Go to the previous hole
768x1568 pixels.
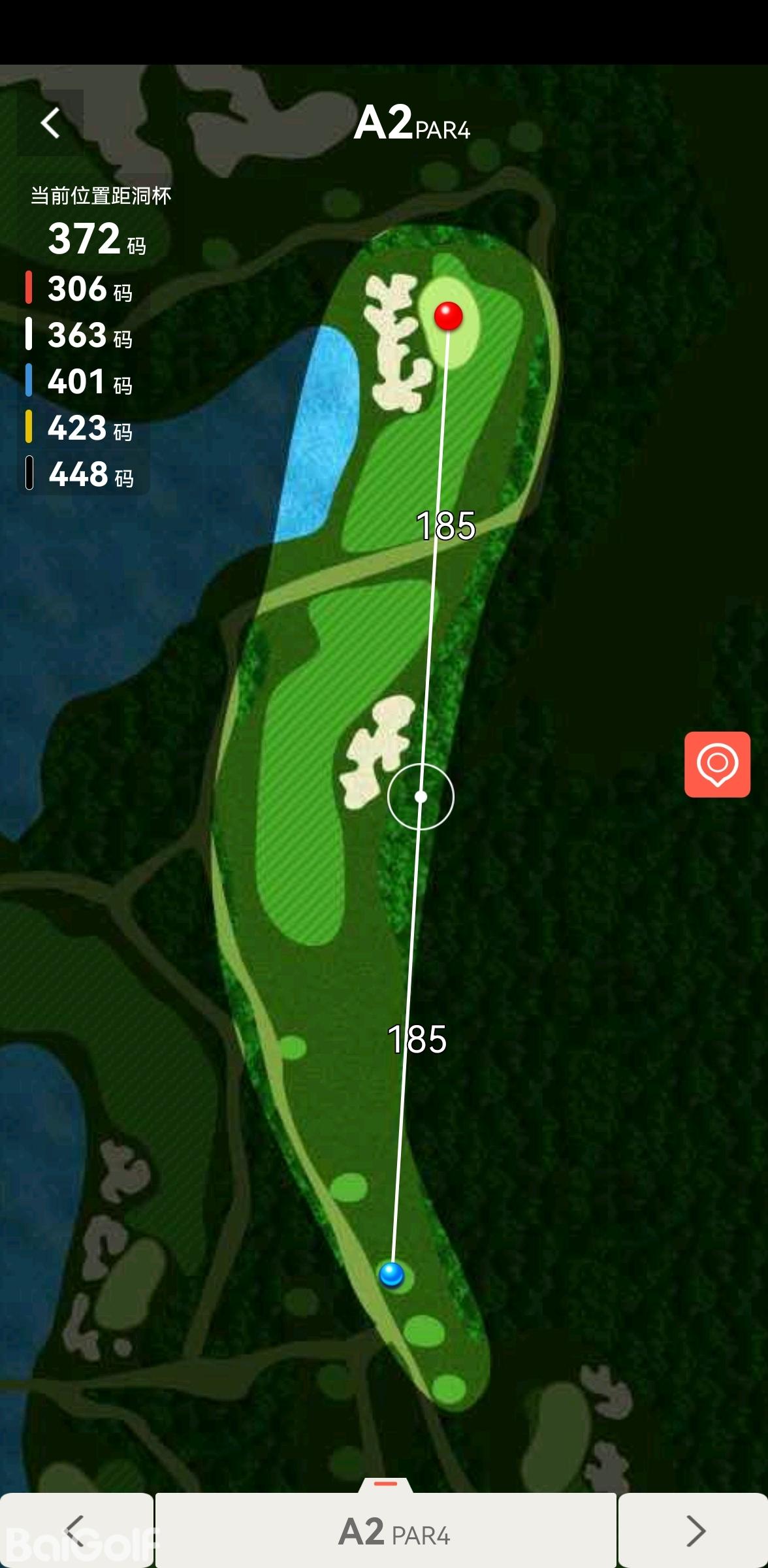tap(76, 1530)
